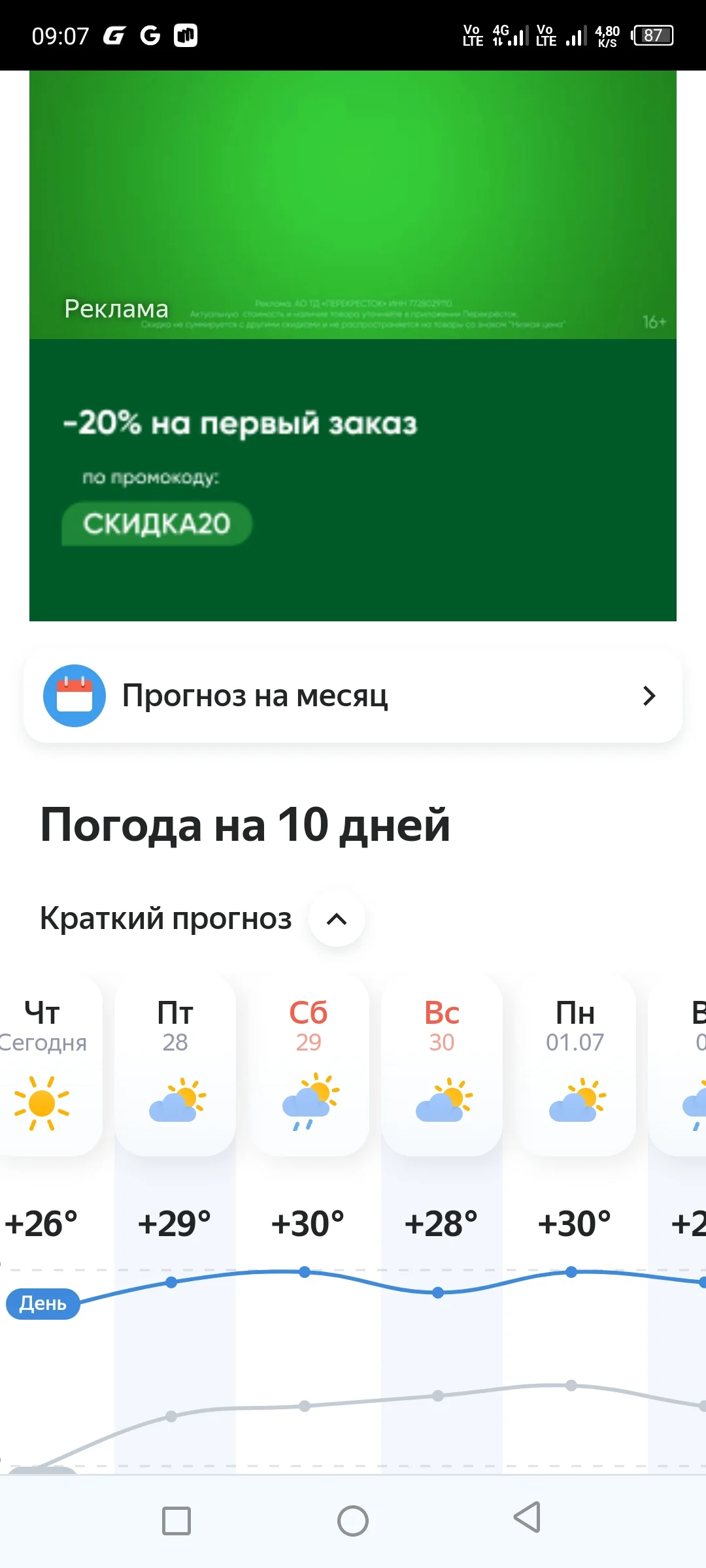Collapse the Краткий прогноз section
The height and width of the screenshot is (1568, 706).
pos(336,919)
